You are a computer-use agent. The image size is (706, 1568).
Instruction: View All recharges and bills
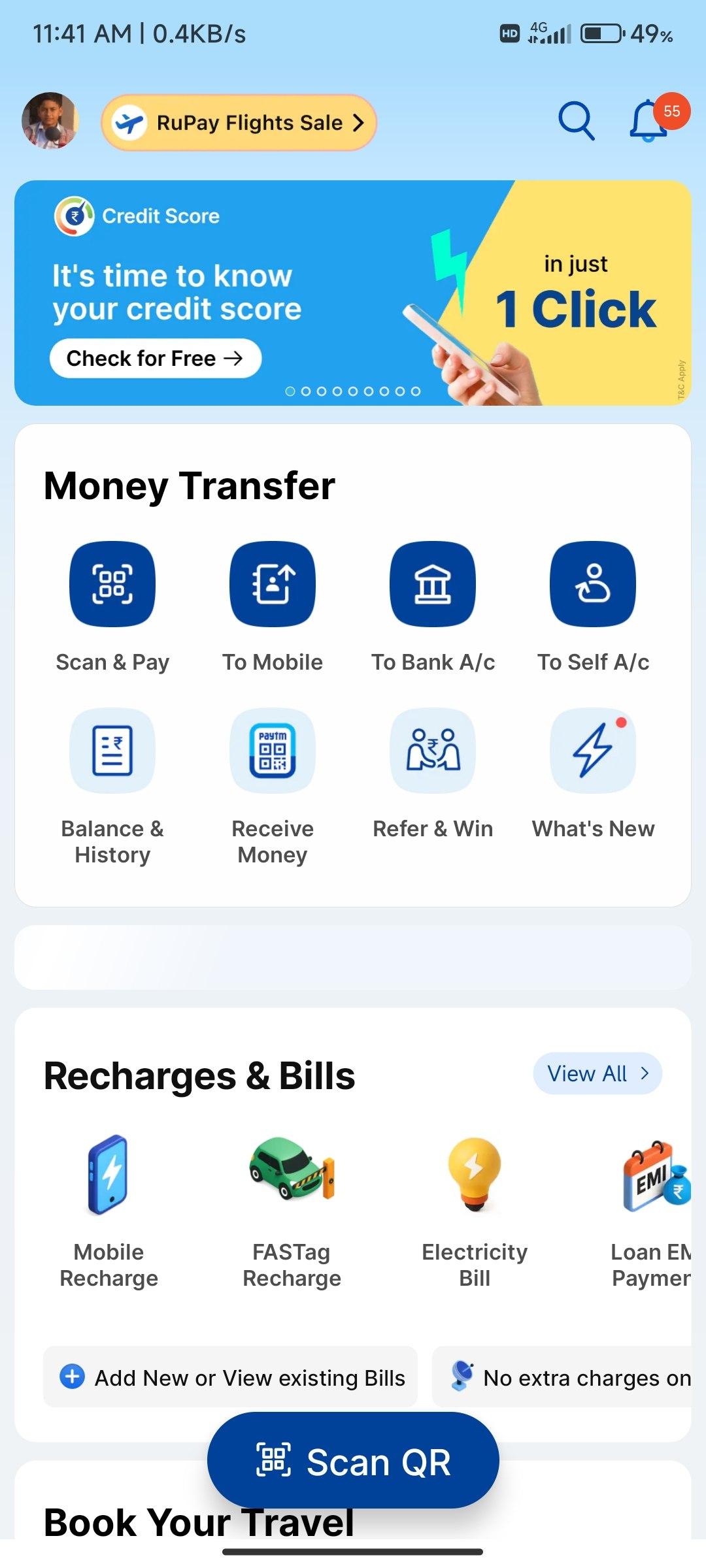[597, 1073]
